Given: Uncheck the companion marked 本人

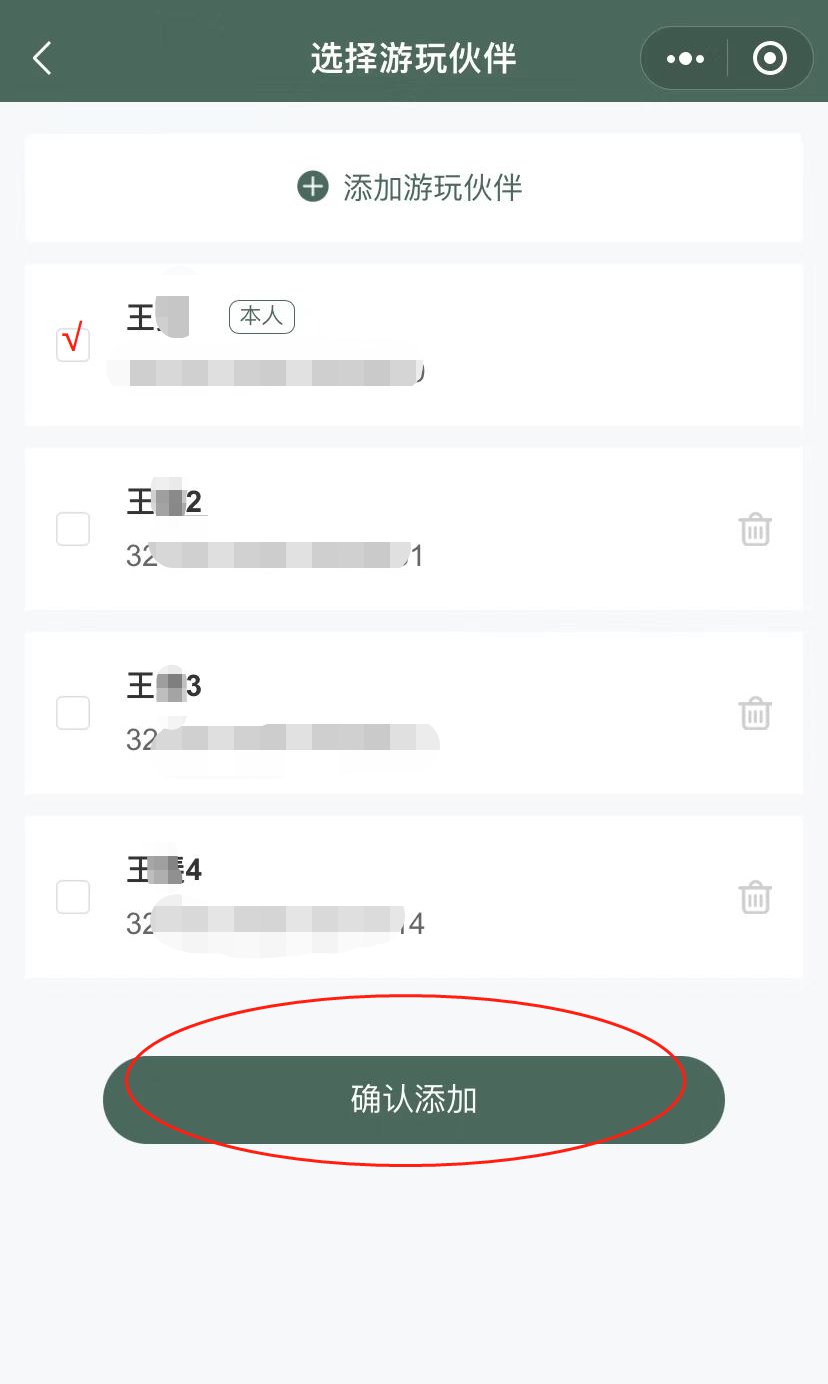Looking at the screenshot, I should pos(73,344).
